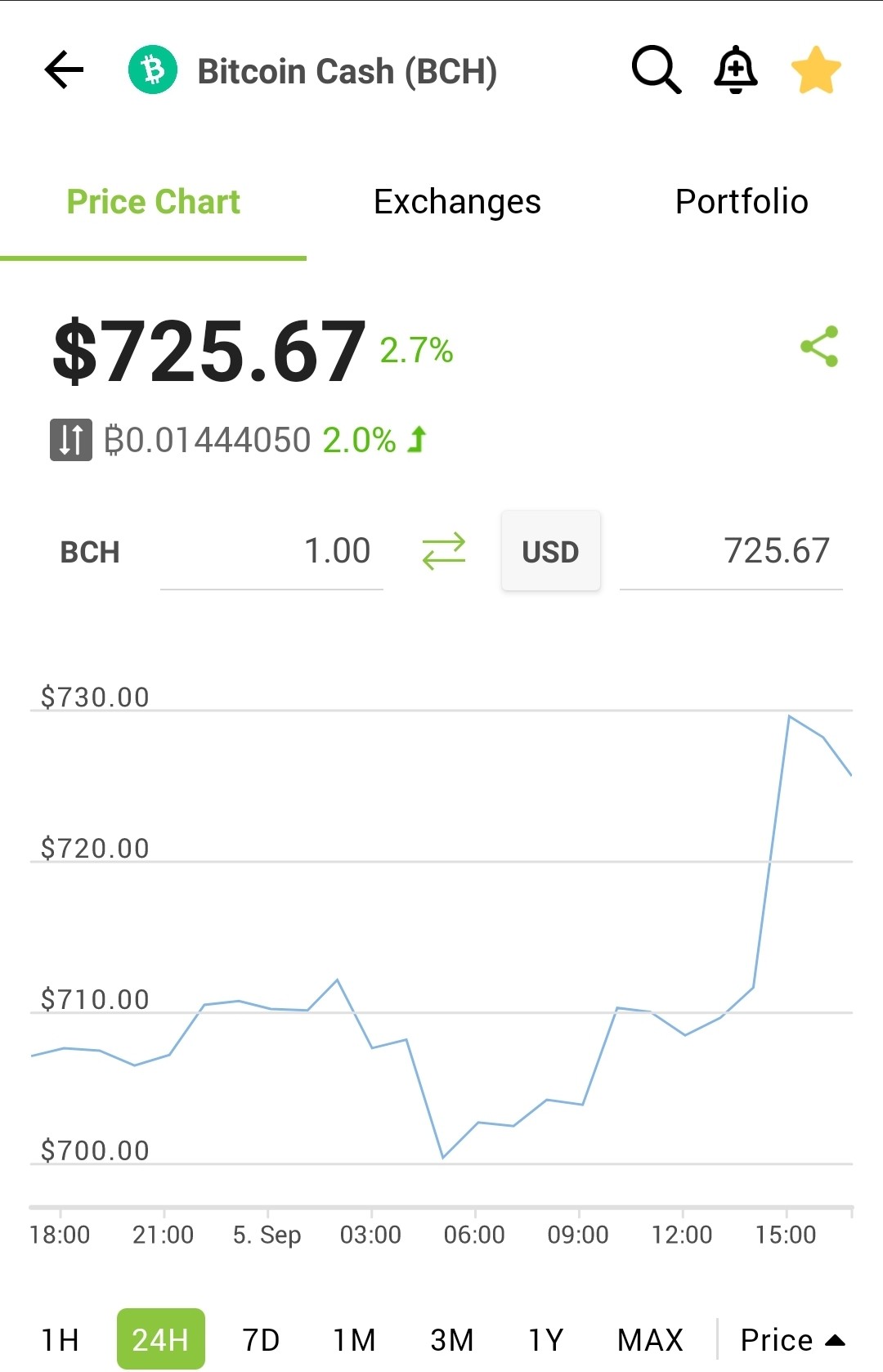
Task: View the 1M chart range
Action: click(354, 1340)
